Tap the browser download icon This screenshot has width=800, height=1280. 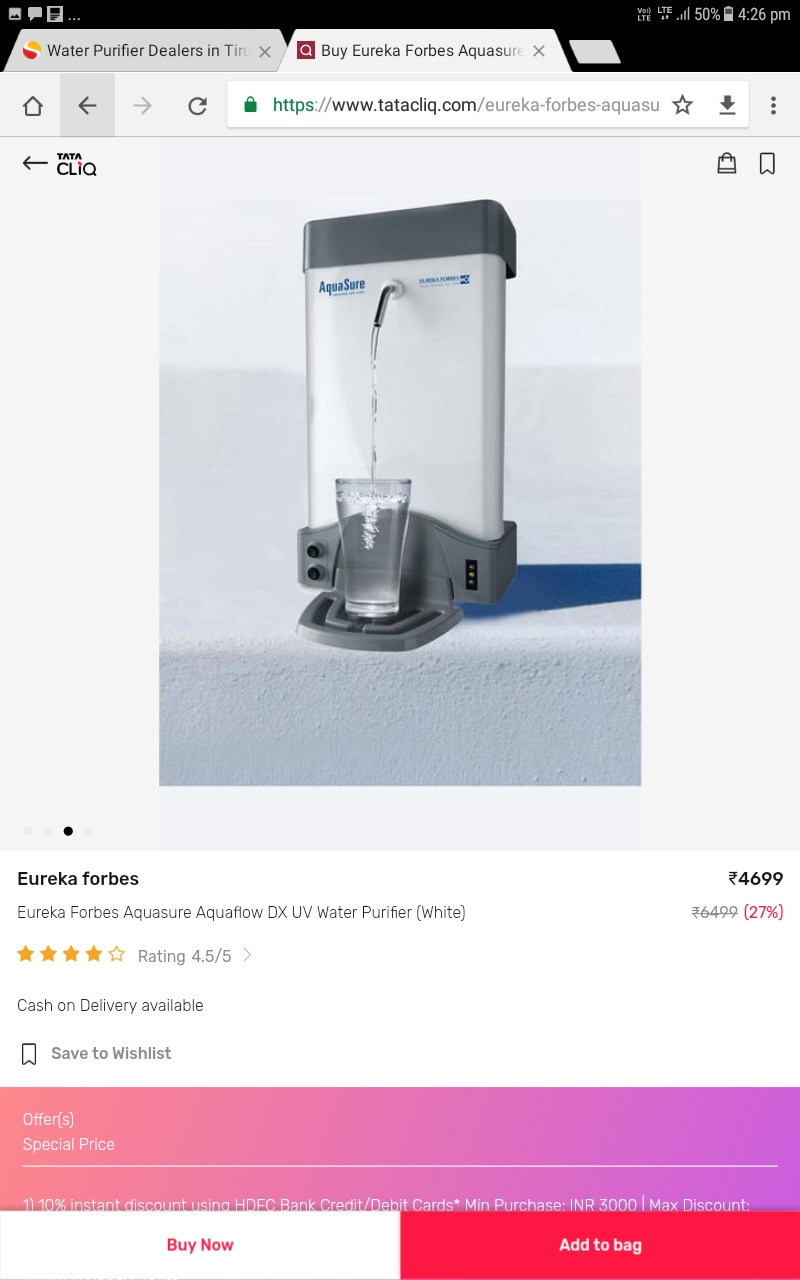[x=727, y=105]
